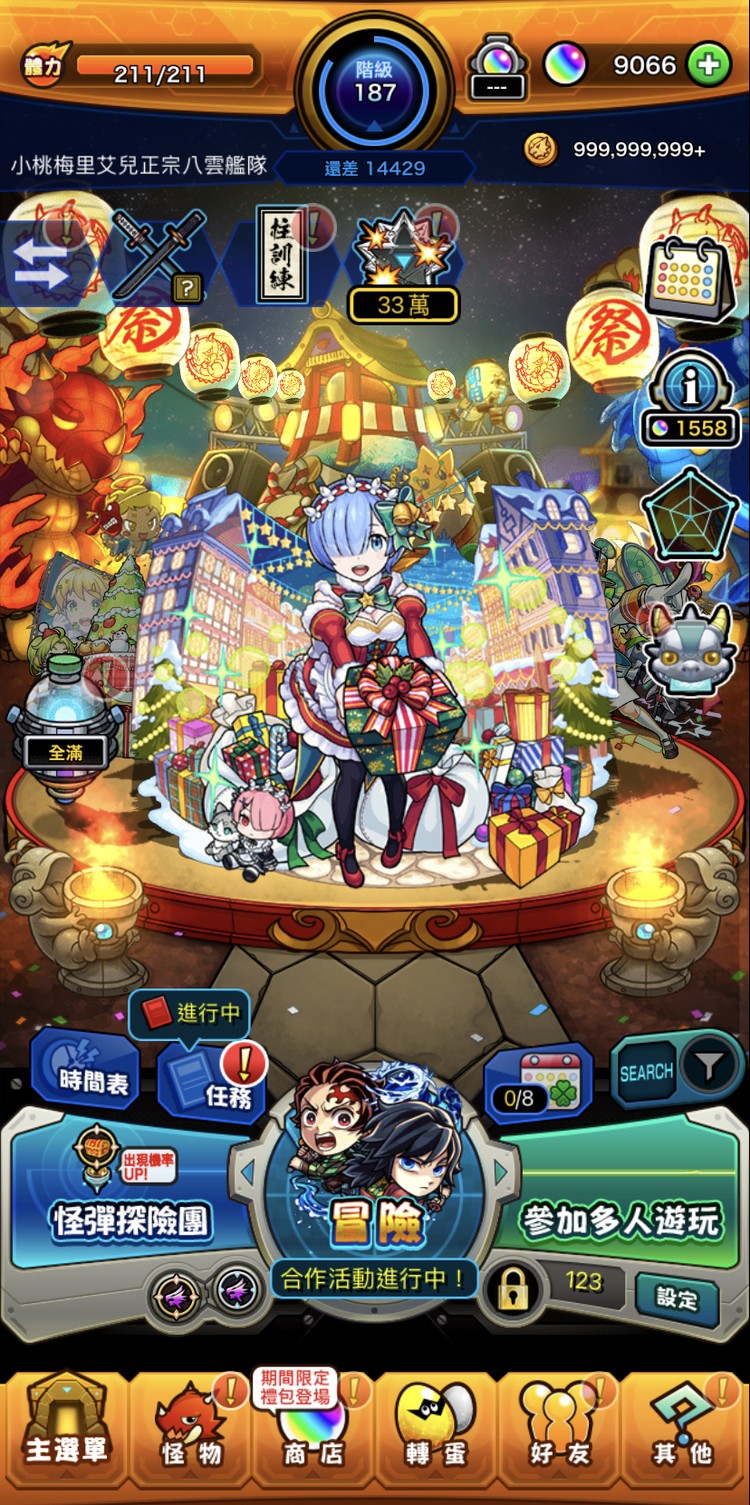
Task: Open the pentagon radar chart icon
Action: [690, 516]
